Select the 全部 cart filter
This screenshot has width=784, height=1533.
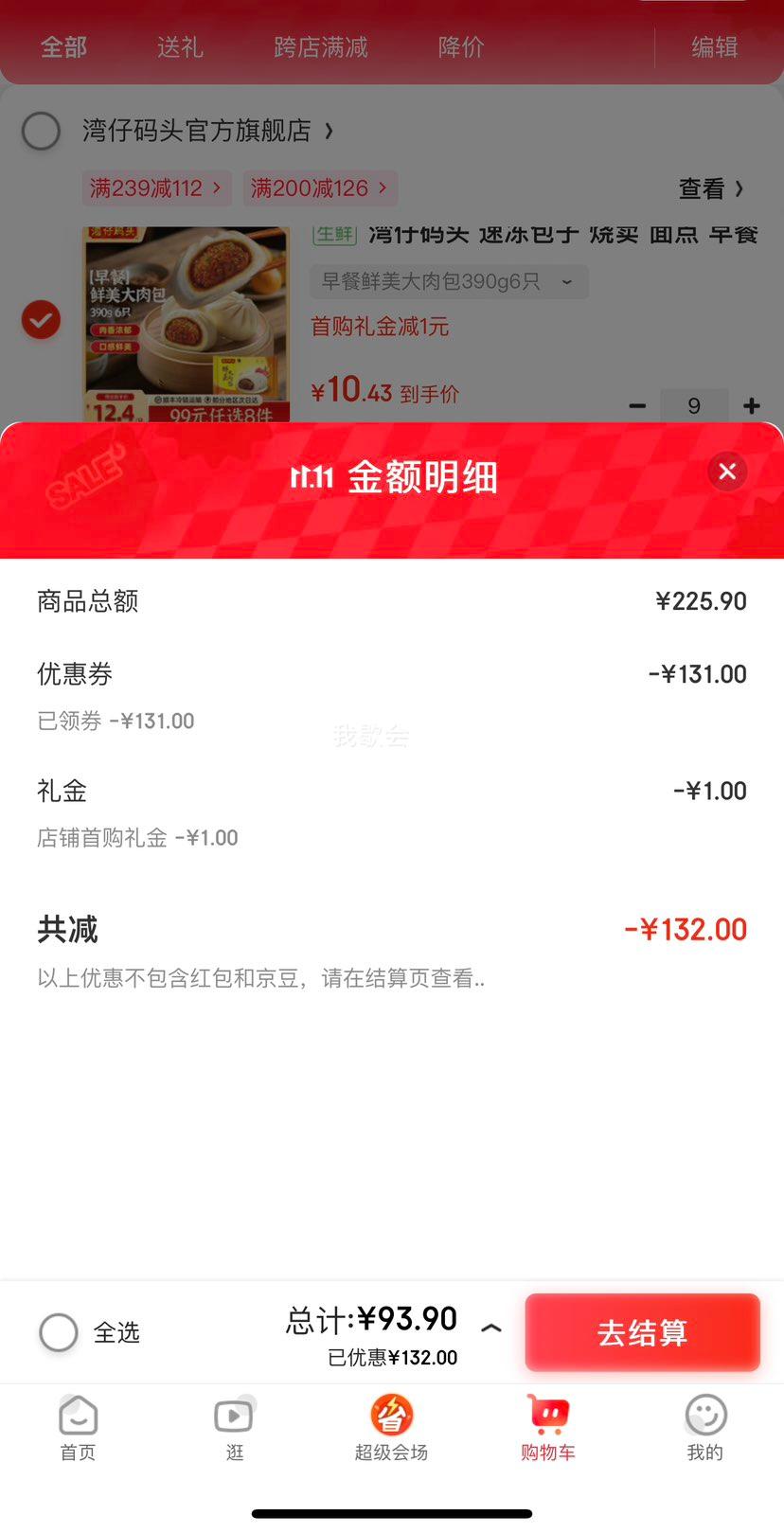tap(63, 47)
